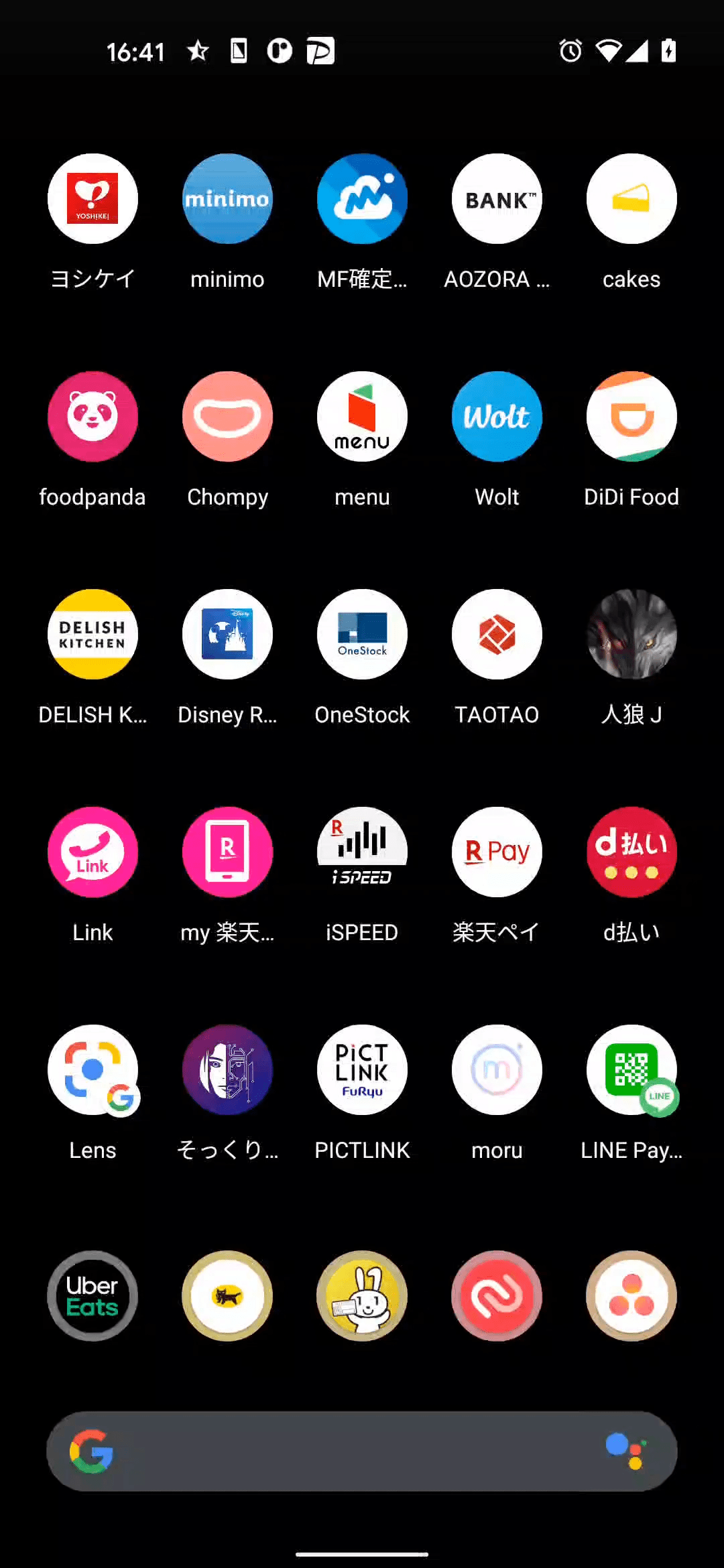Launch TAOTAO
This screenshot has width=724, height=1568.
click(497, 635)
